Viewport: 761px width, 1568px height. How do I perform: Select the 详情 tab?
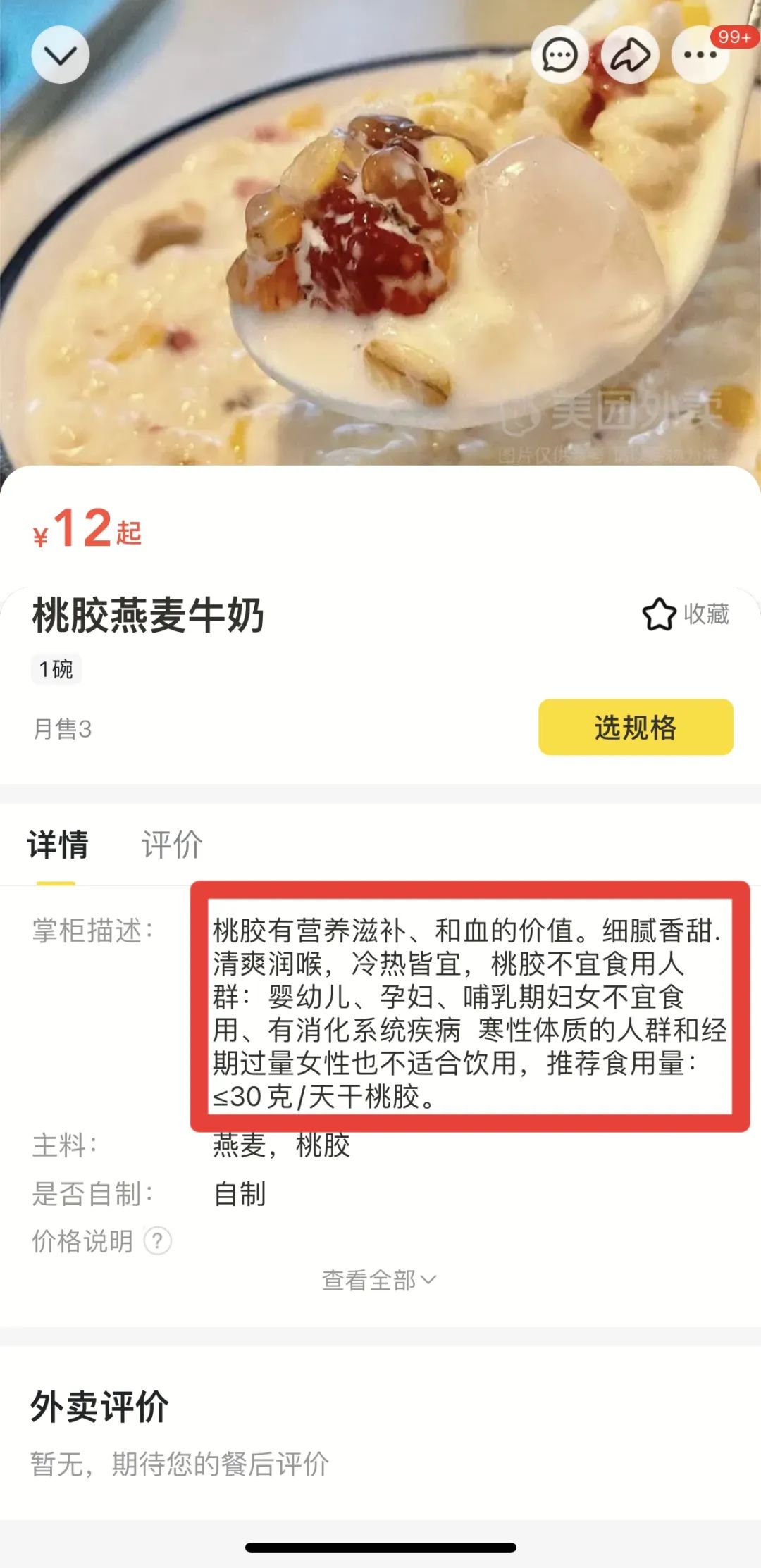pos(58,844)
